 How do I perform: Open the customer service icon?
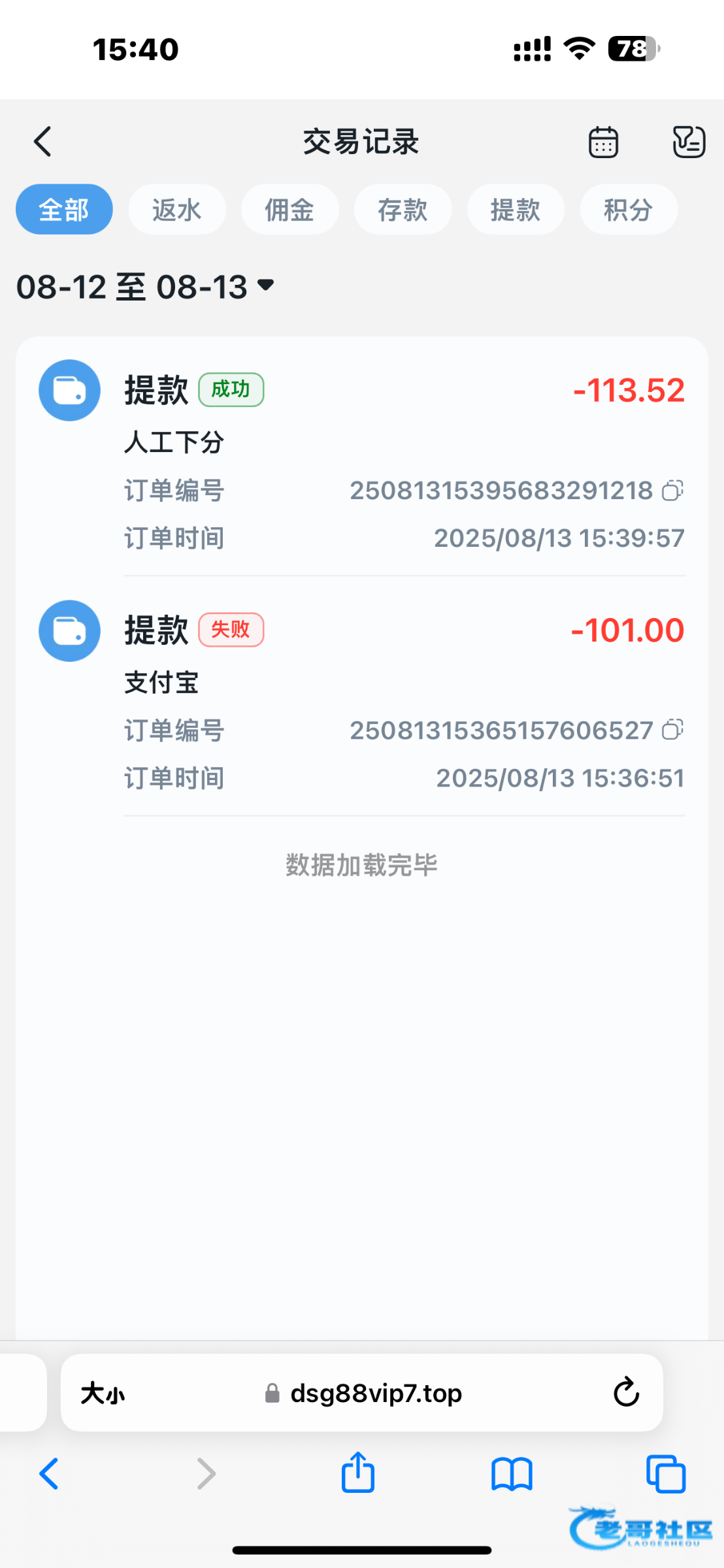pos(689,142)
